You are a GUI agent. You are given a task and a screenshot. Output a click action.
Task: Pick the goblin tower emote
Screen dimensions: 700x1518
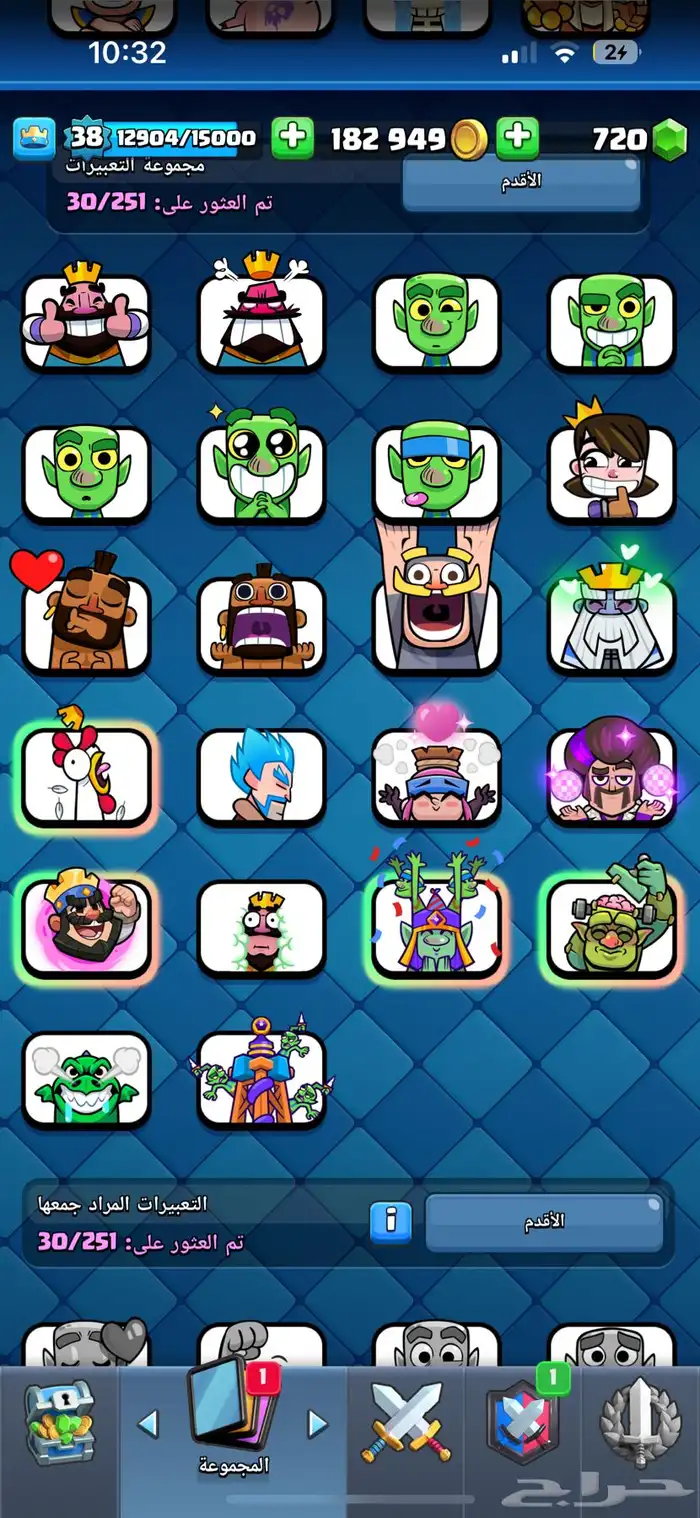261,1078
